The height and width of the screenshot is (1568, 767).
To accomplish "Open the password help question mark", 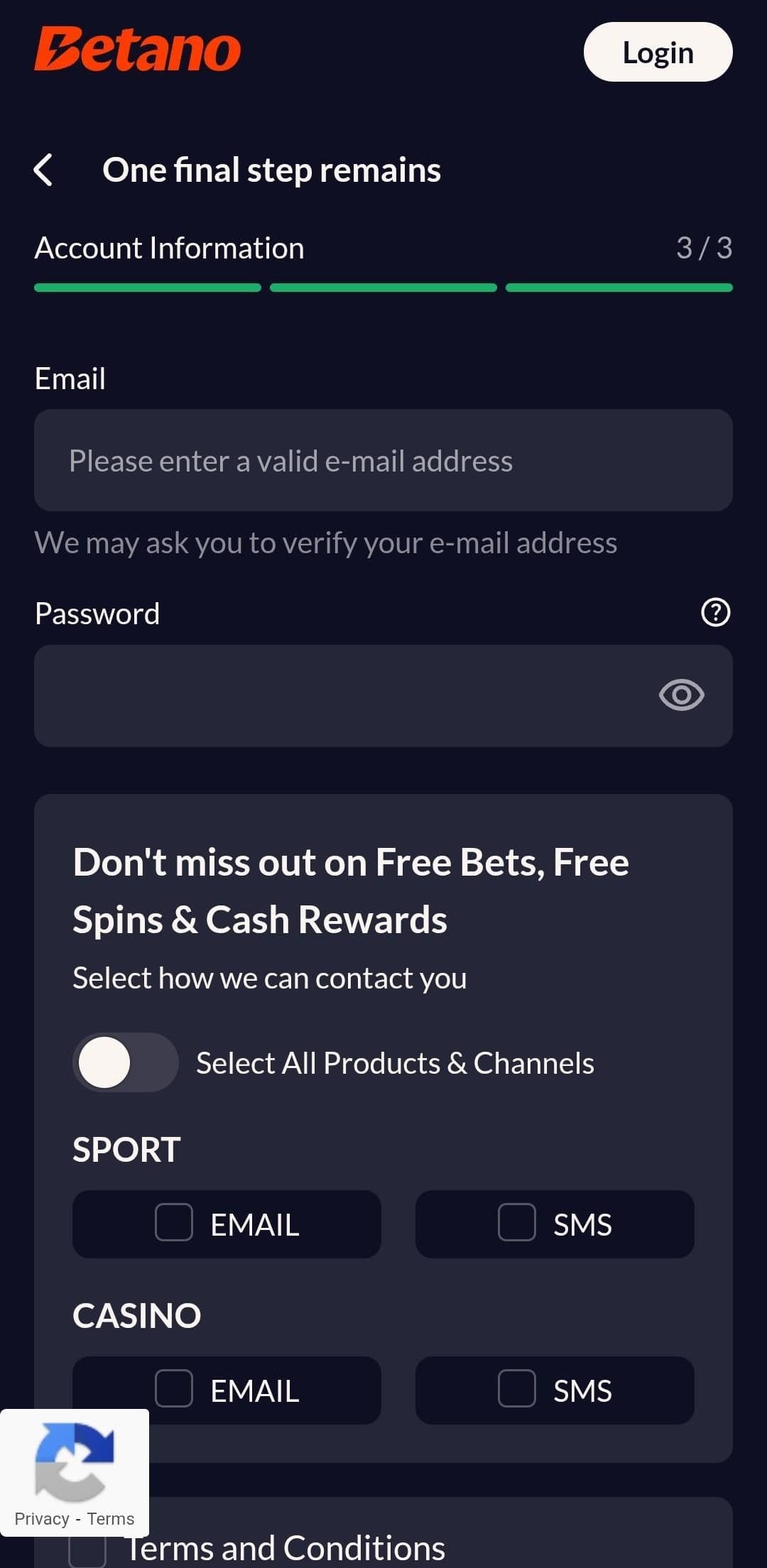I will click(x=714, y=613).
